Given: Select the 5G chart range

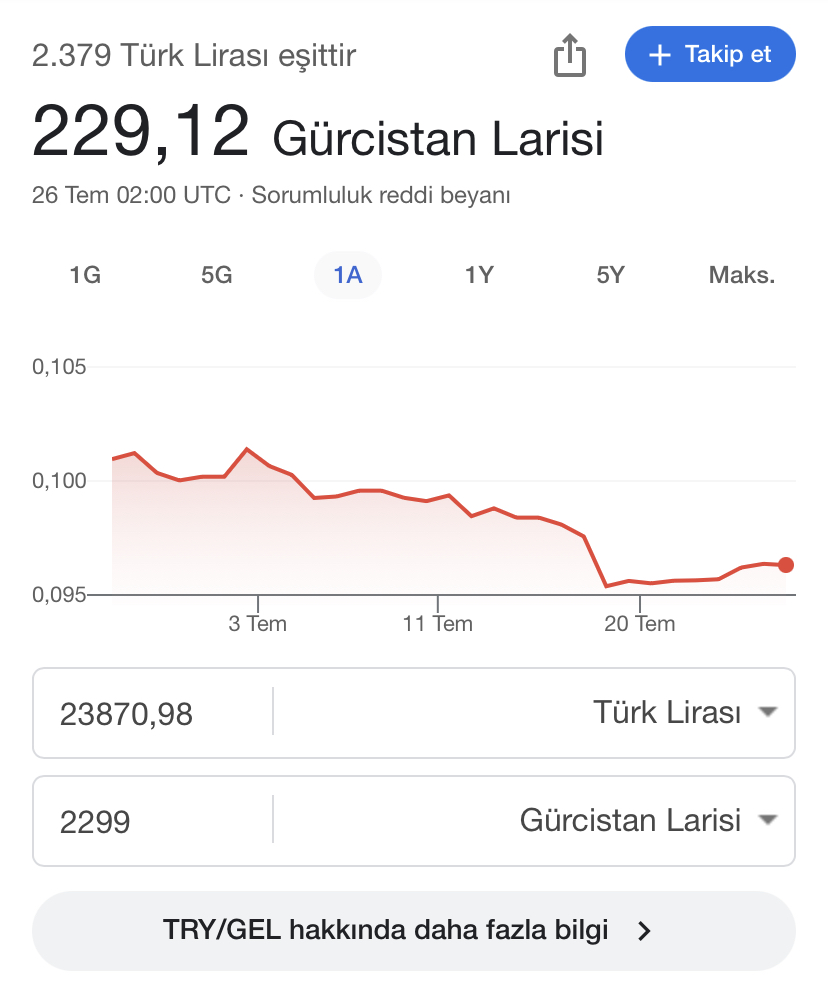Looking at the screenshot, I should tap(216, 275).
